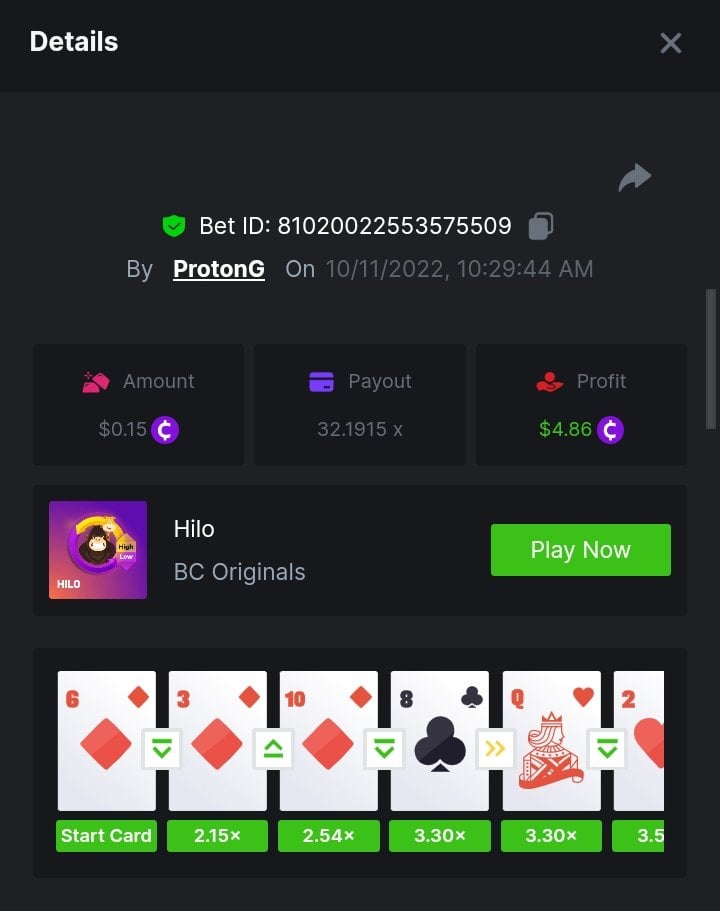
Task: Share this bet
Action: [634, 178]
